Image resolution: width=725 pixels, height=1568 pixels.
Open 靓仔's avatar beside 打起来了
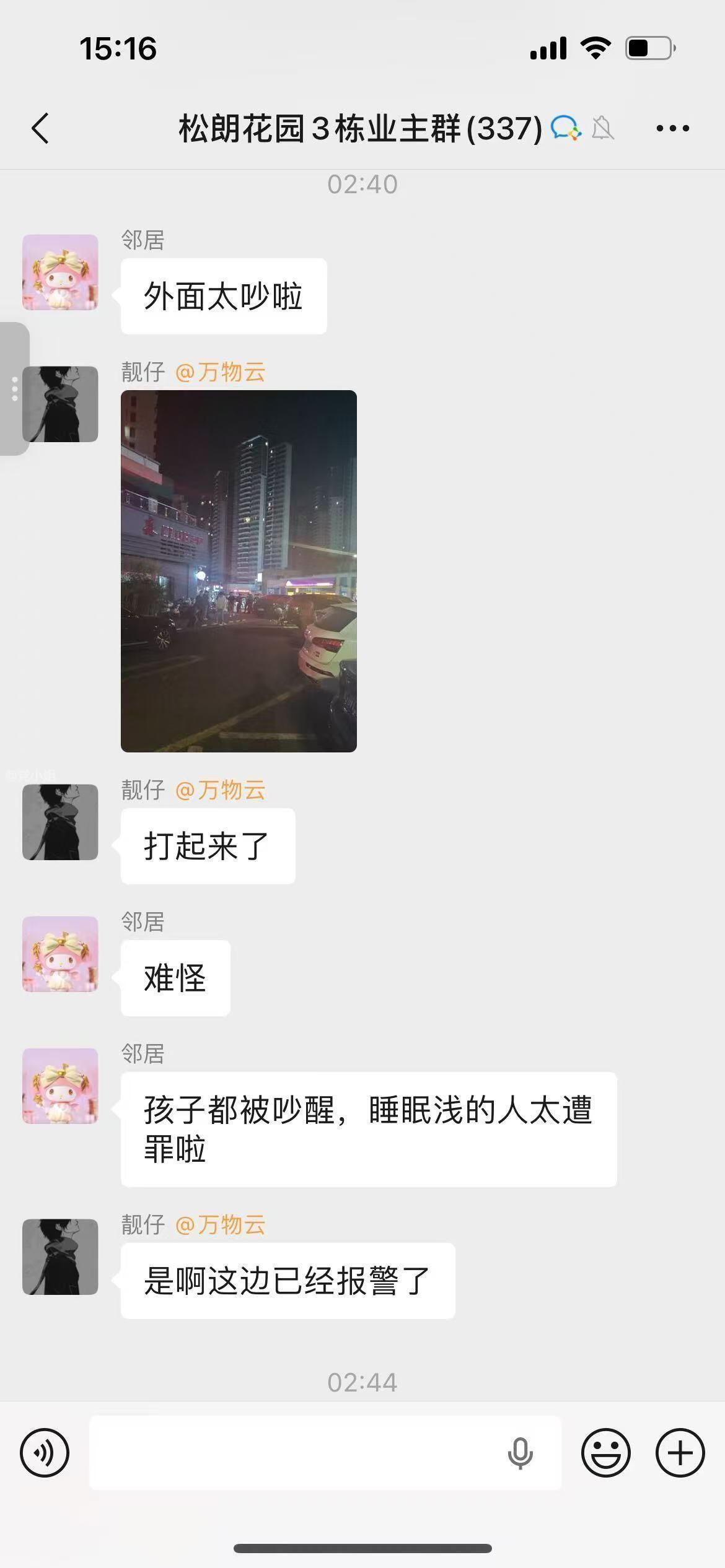[60, 822]
